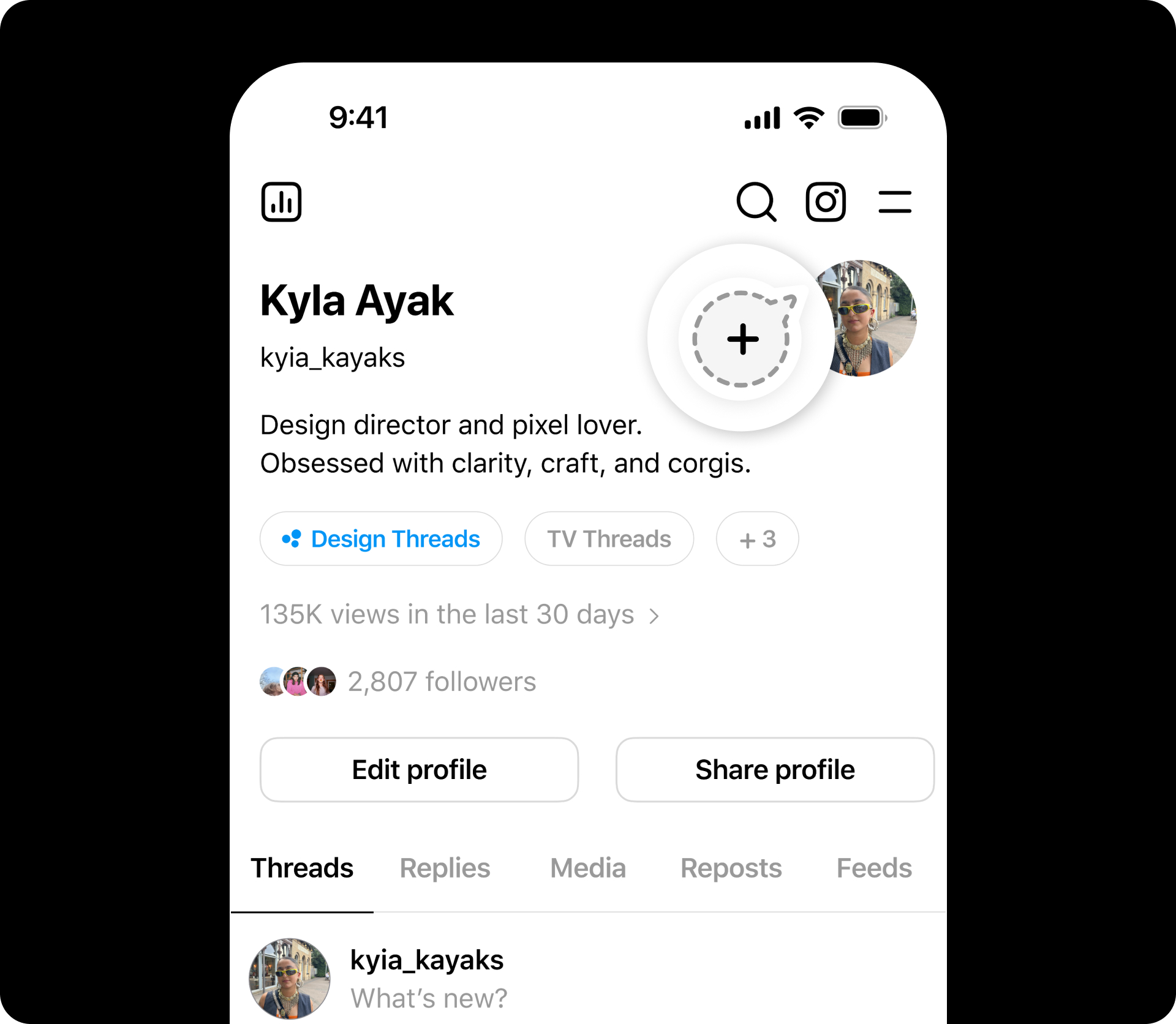The width and height of the screenshot is (1176, 1024).
Task: Tap Edit profile
Action: (x=419, y=770)
